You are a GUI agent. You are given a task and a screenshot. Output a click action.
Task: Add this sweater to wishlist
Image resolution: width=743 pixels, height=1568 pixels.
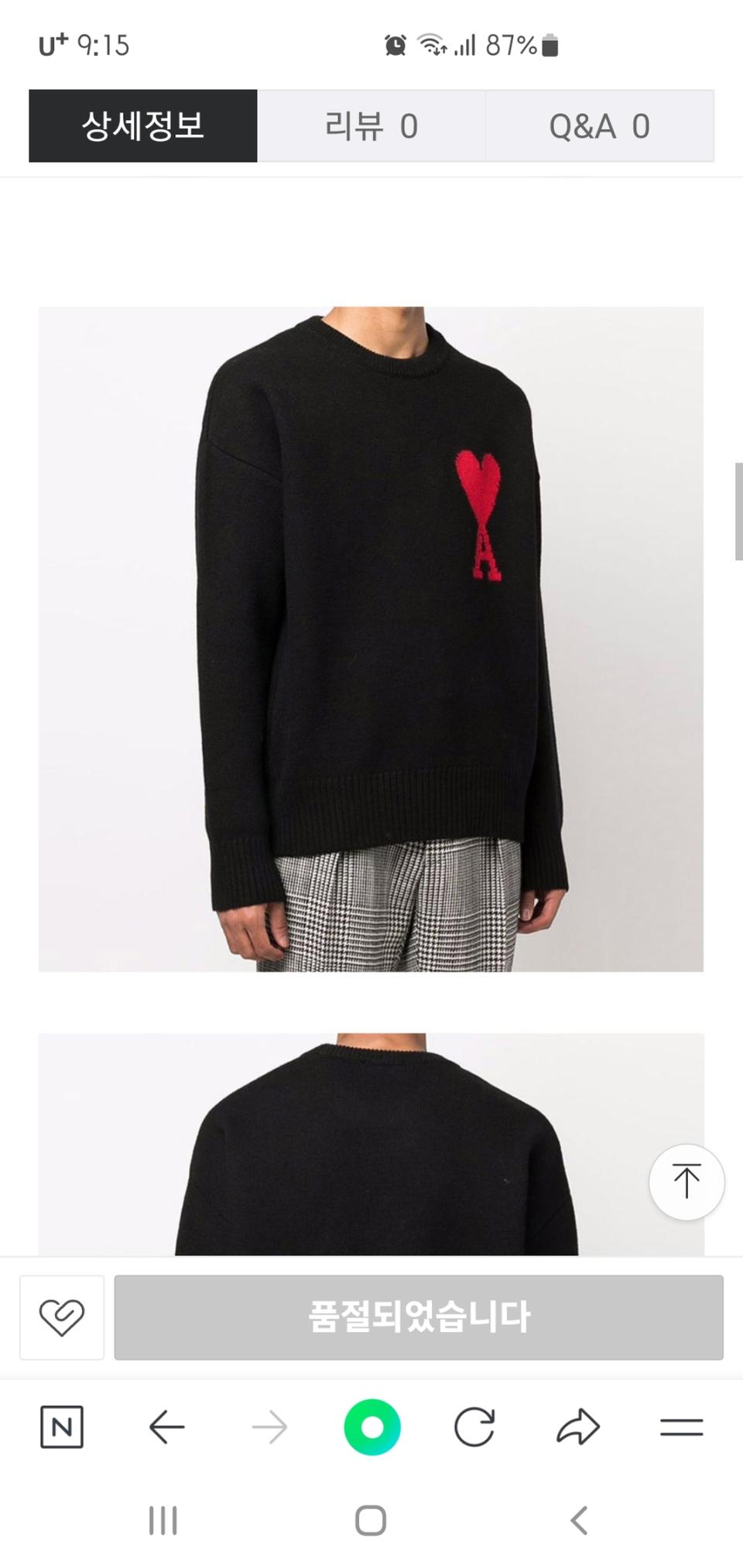pyautogui.click(x=62, y=1316)
